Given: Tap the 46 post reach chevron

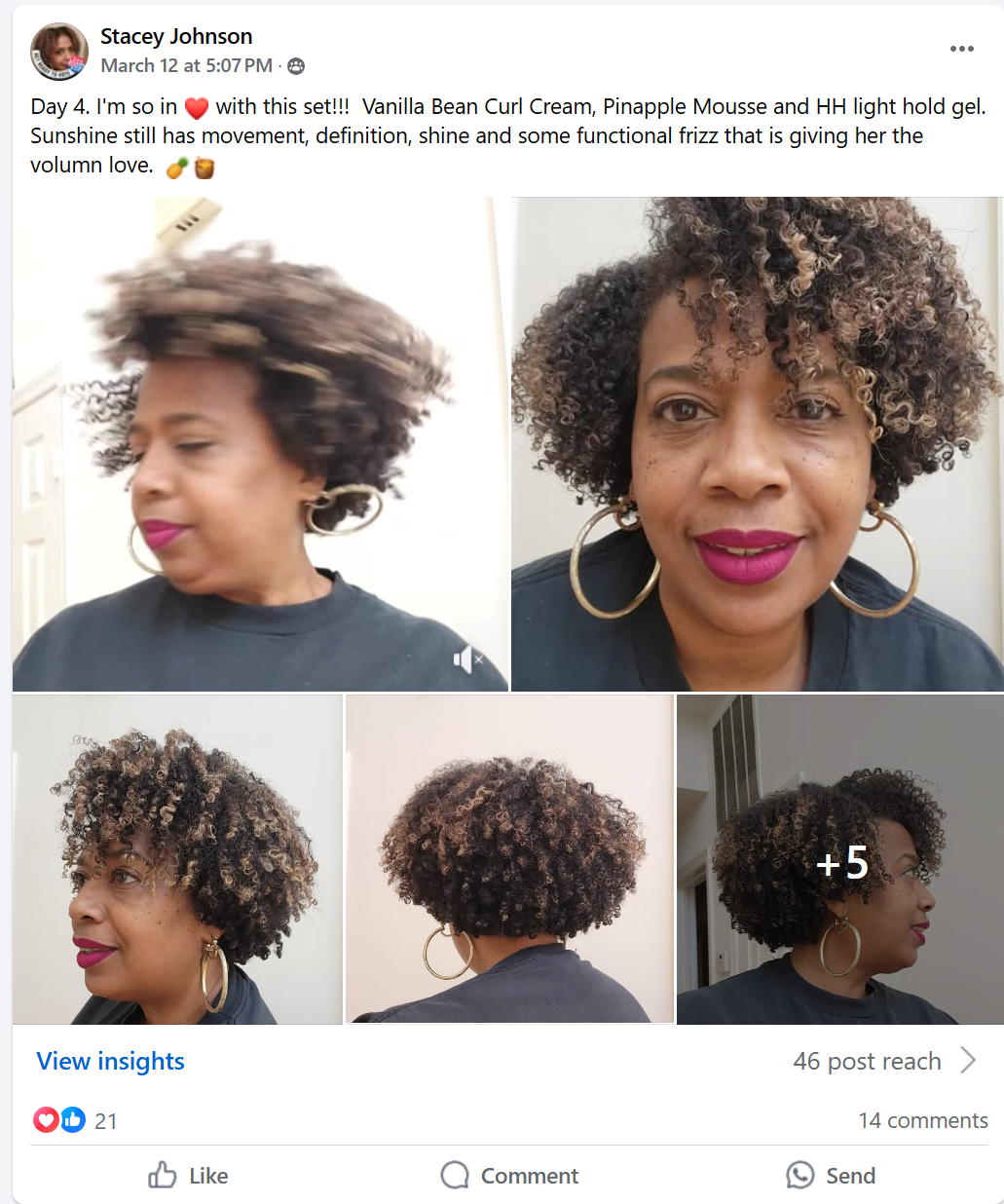Looking at the screenshot, I should 968,1060.
